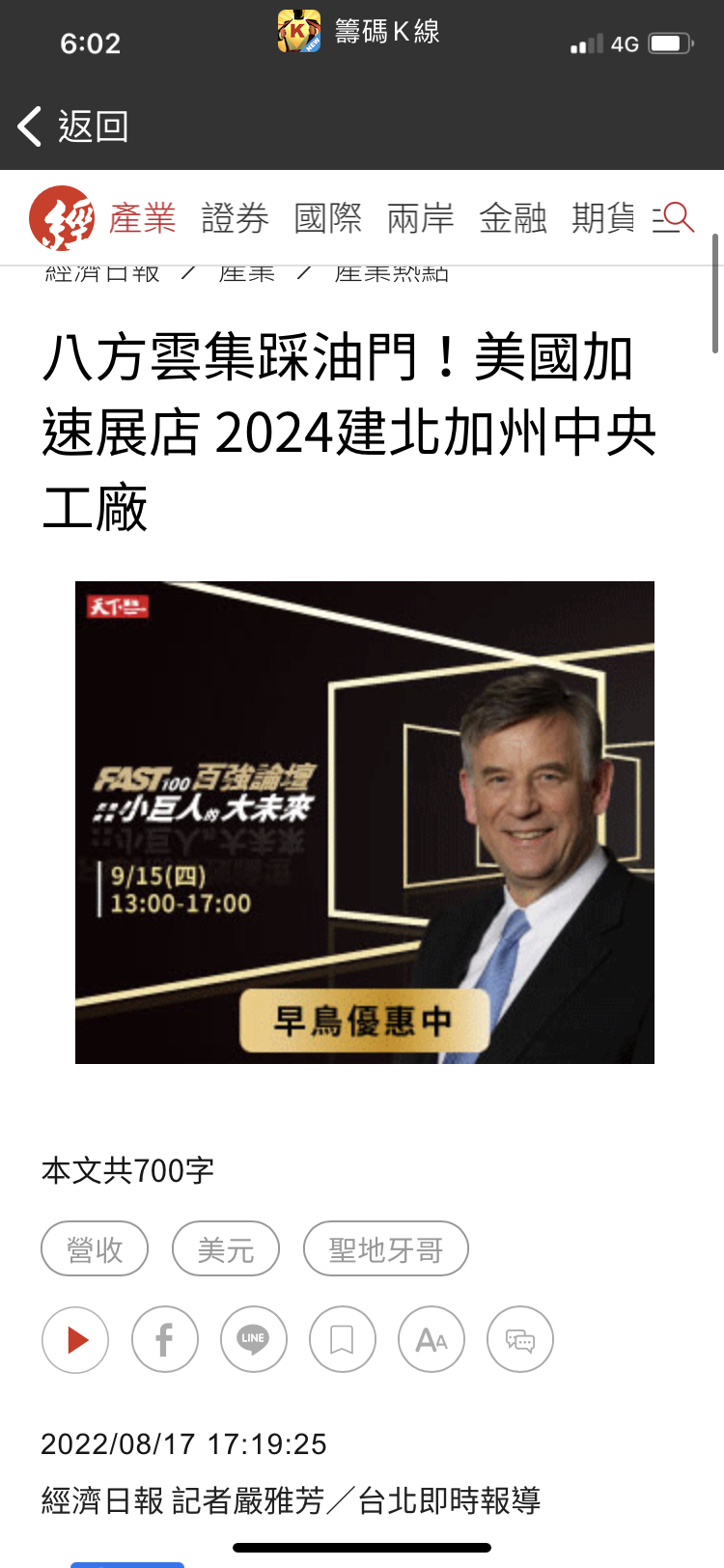This screenshot has width=724, height=1568.
Task: Go back with the 返回 button
Action: (73, 126)
